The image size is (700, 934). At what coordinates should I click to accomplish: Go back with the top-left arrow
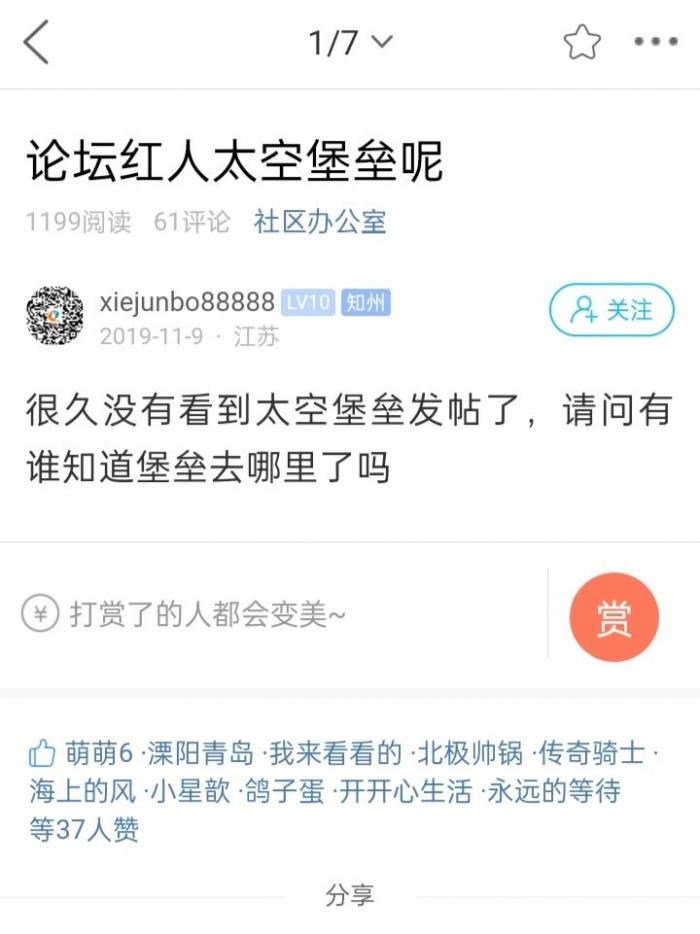click(x=37, y=43)
